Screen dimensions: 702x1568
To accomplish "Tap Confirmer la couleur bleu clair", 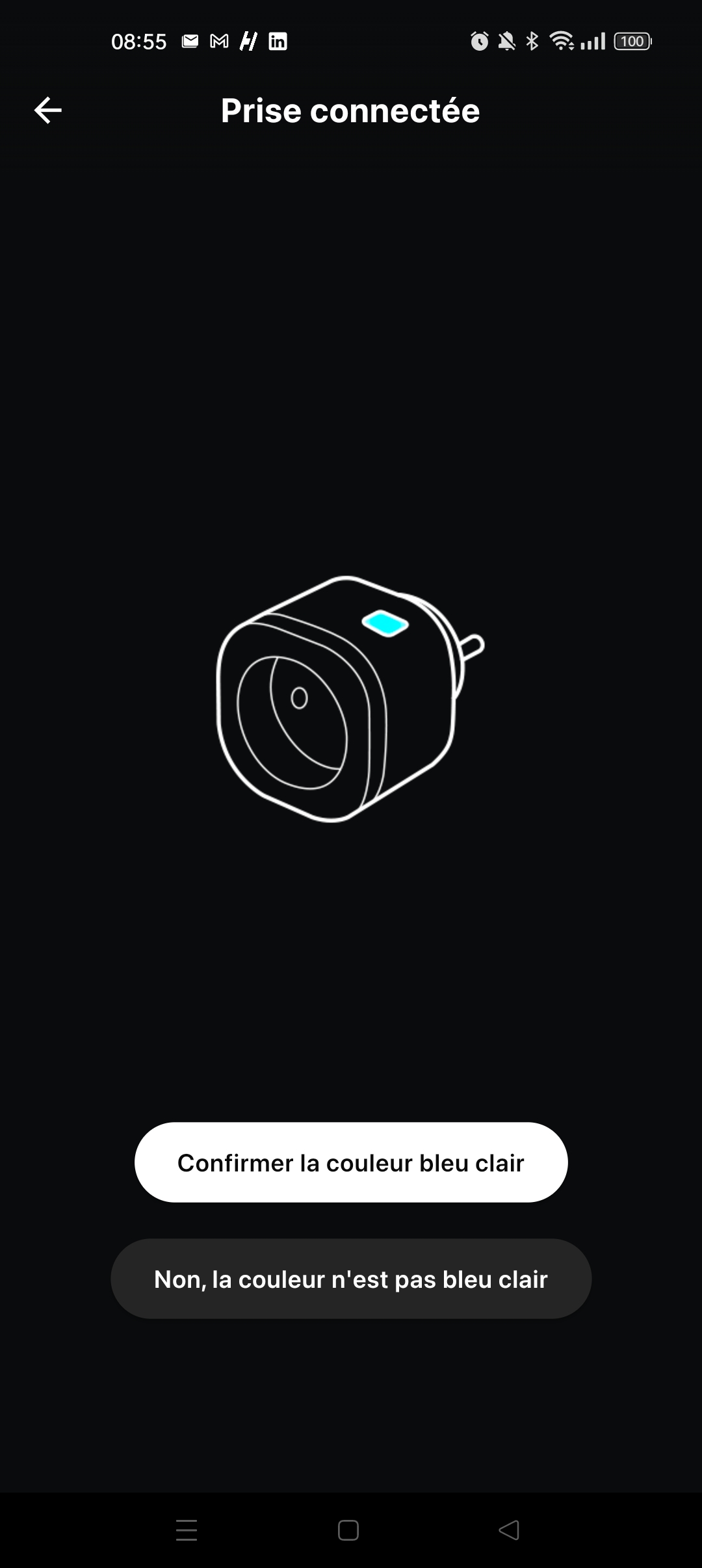I will [351, 1163].
